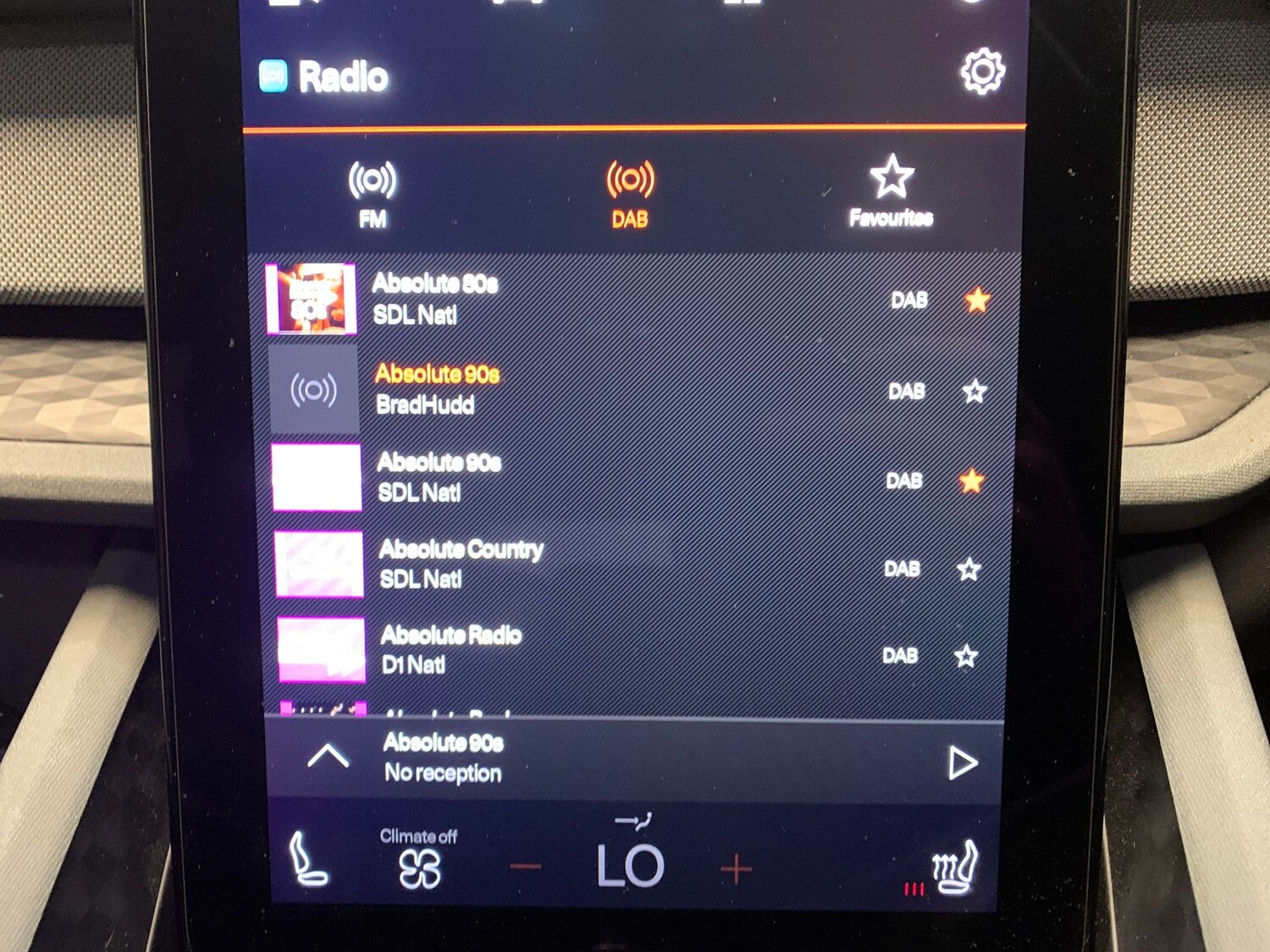
Task: Remove Absolute 80s from favourites
Action: coord(977,300)
